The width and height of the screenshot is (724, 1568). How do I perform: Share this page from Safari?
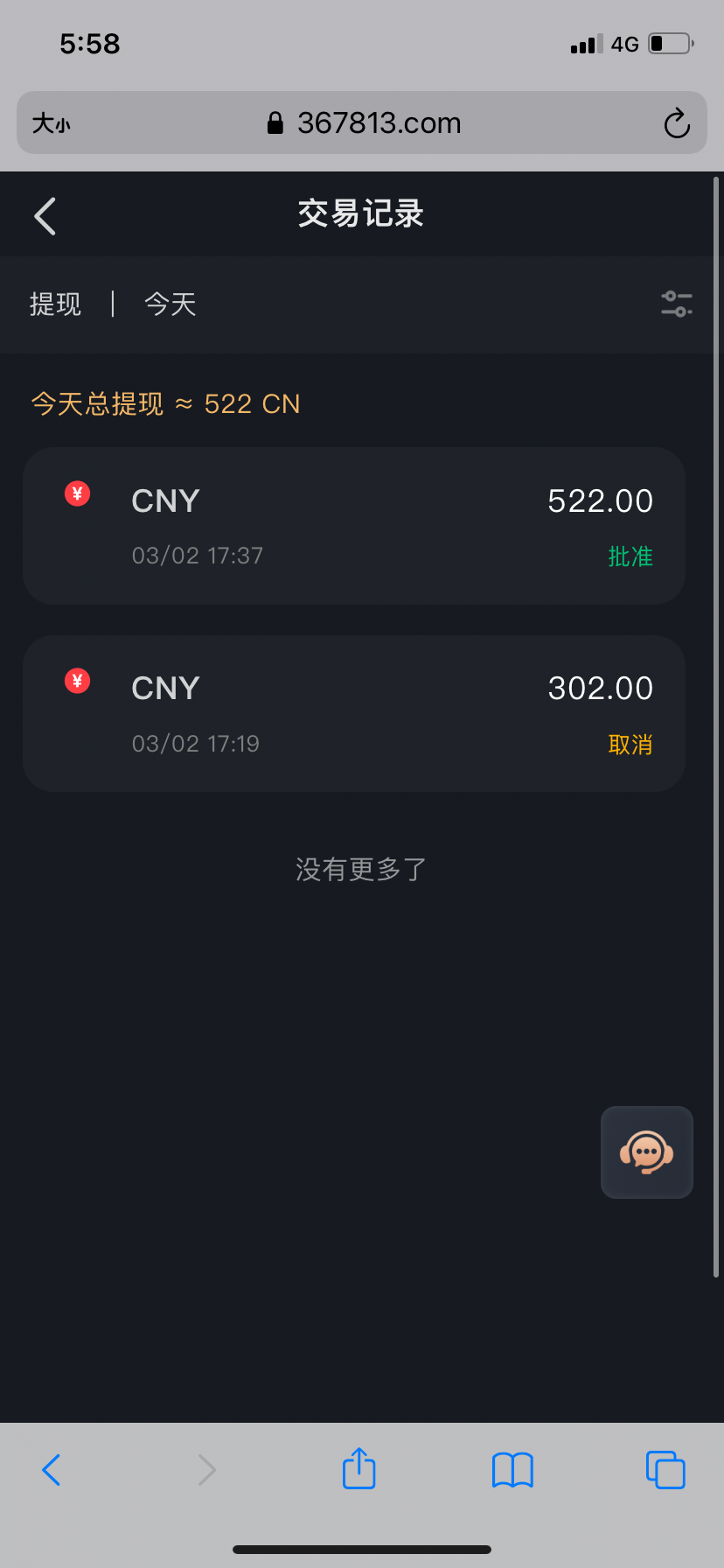[x=359, y=1468]
